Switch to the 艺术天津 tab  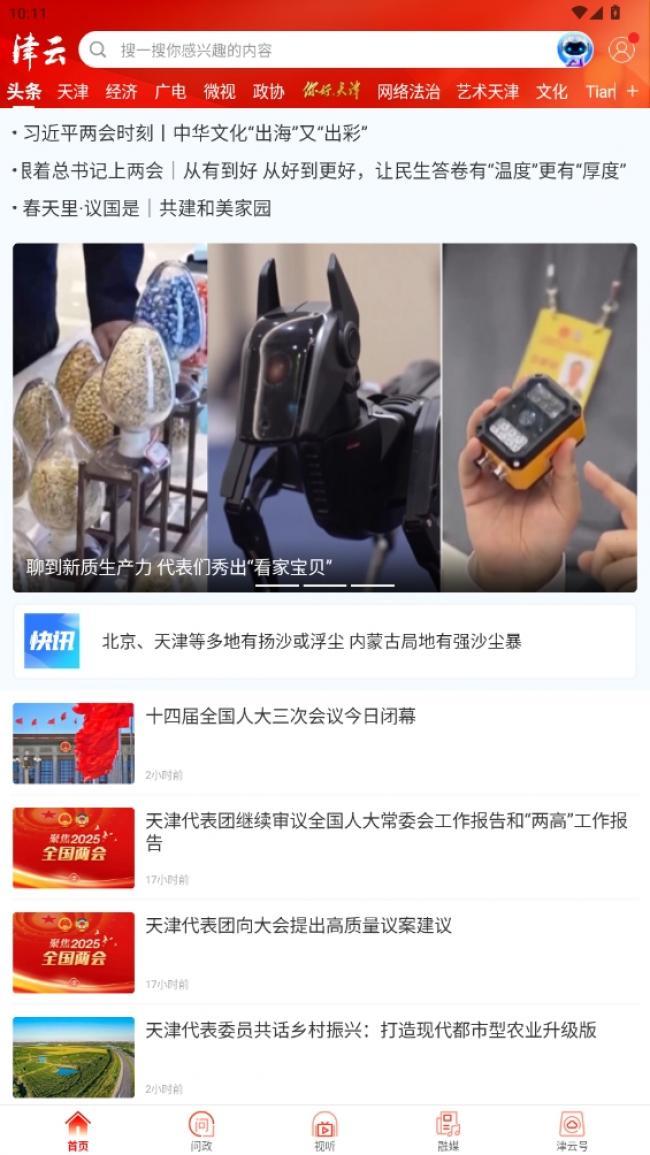click(x=487, y=92)
